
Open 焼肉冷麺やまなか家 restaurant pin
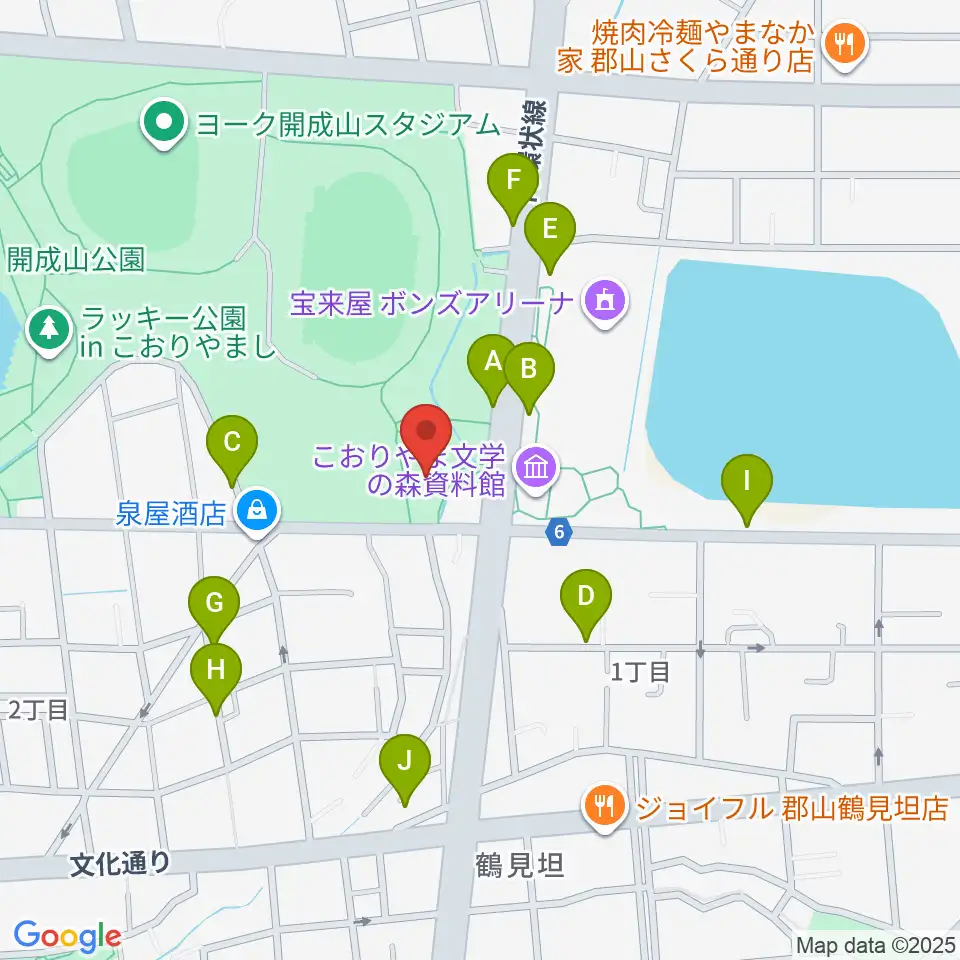846,46
